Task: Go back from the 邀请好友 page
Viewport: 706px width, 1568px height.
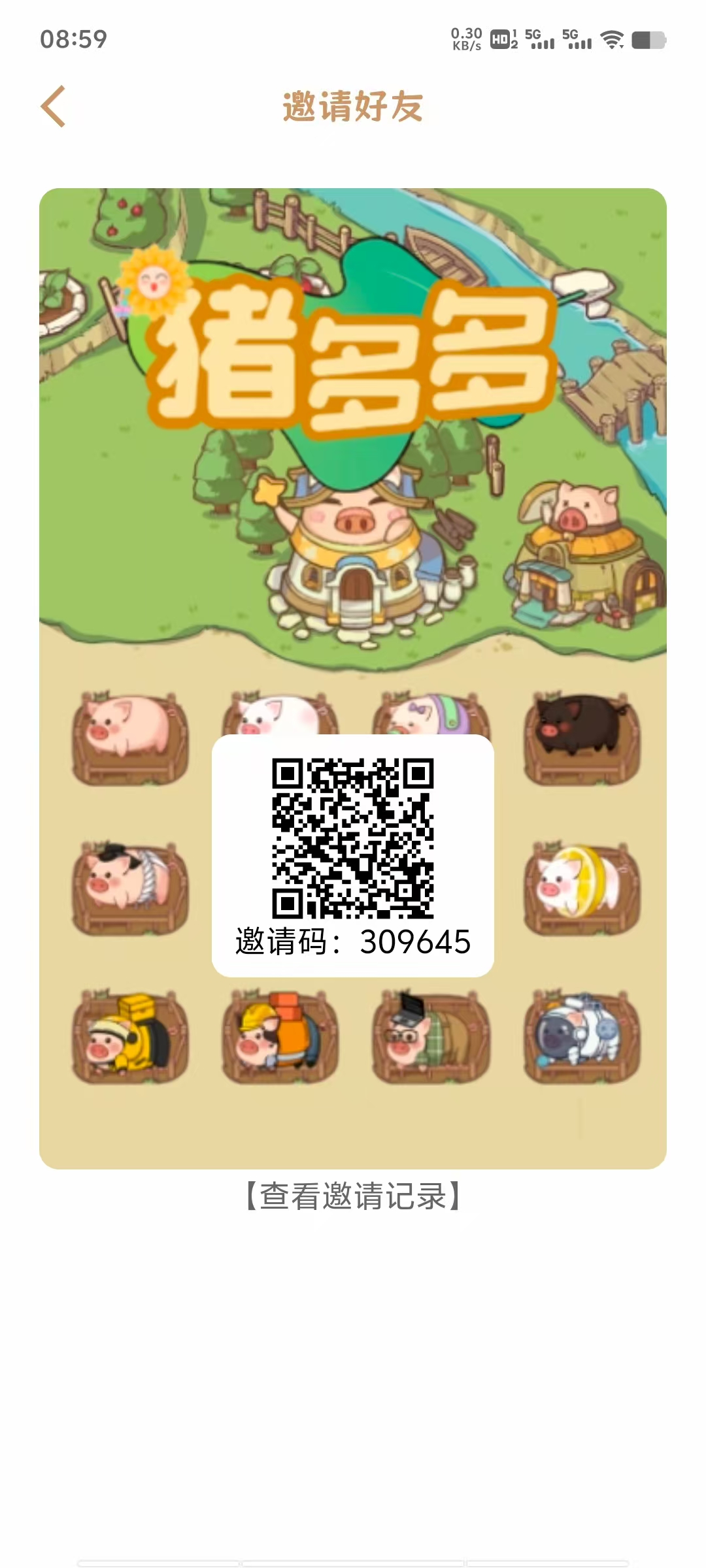Action: pyautogui.click(x=54, y=106)
